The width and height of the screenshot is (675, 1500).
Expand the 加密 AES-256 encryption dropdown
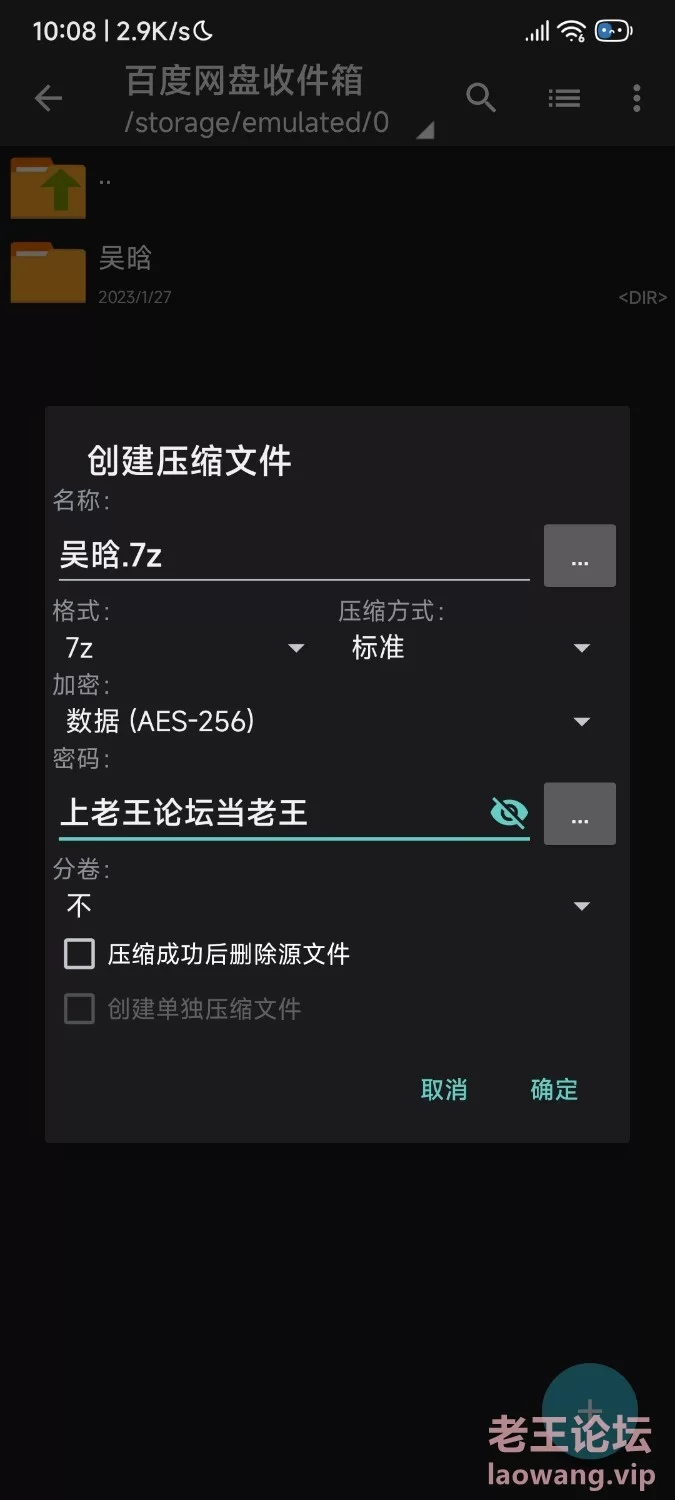click(328, 721)
